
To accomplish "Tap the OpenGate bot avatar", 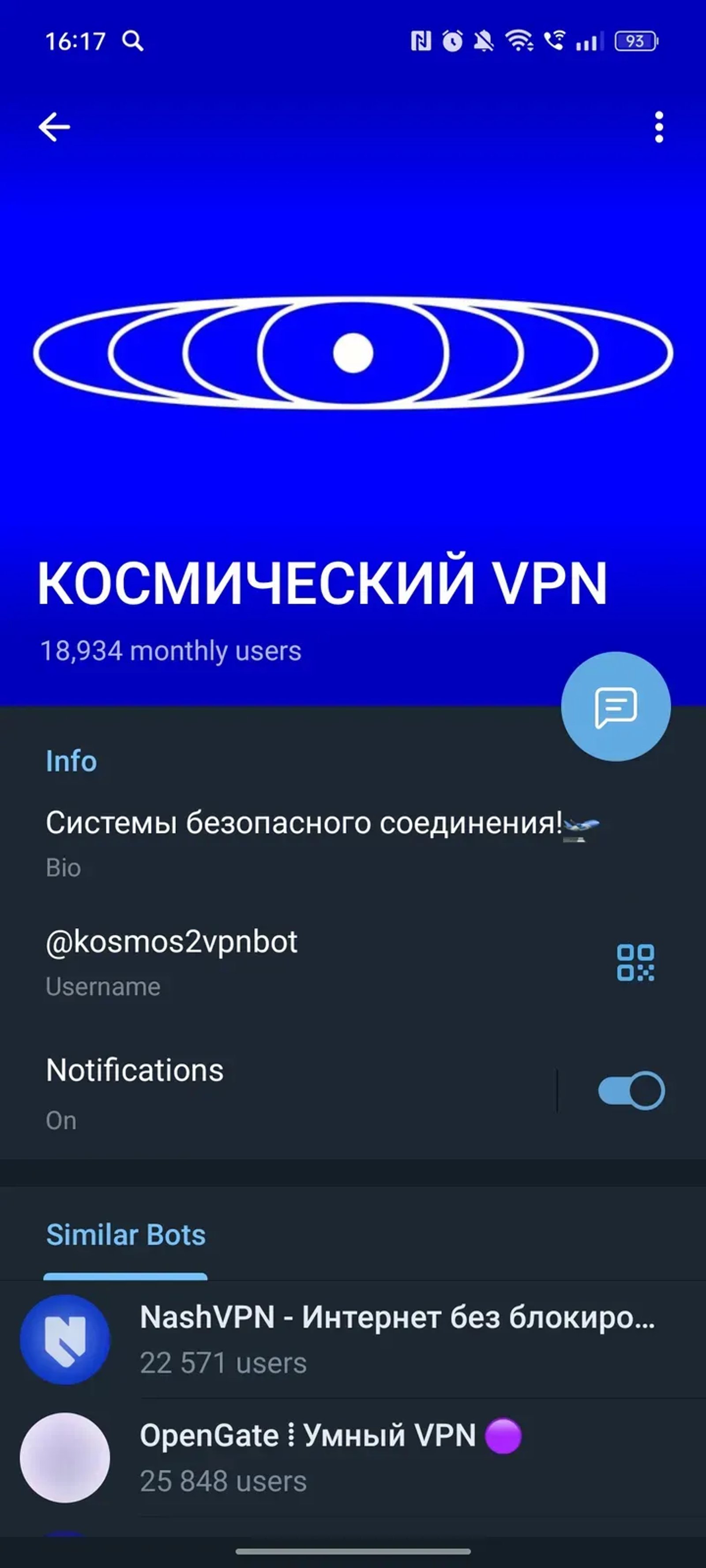I will 65,1460.
